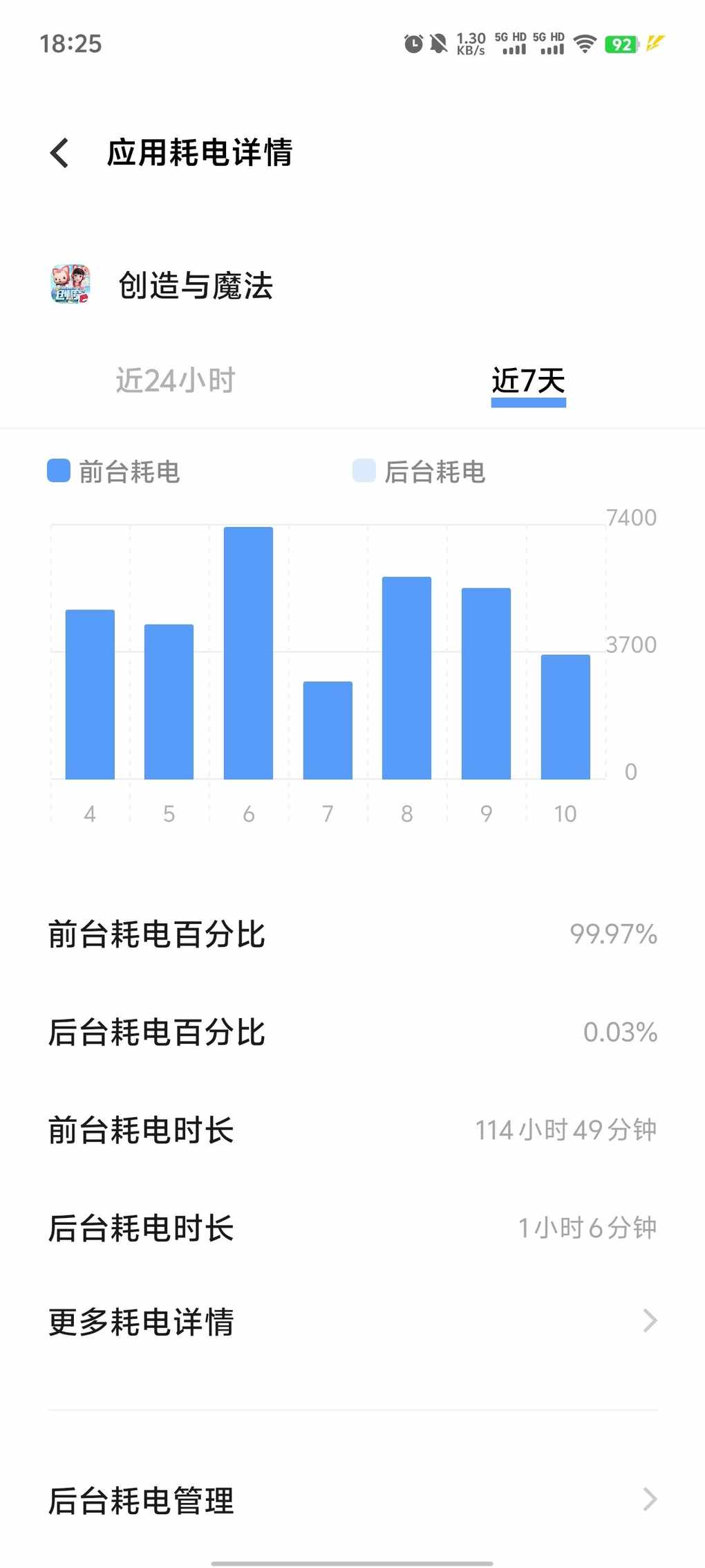Open 更多耗电详情
Screen dimensions: 705x1568
pyautogui.click(x=352, y=1322)
